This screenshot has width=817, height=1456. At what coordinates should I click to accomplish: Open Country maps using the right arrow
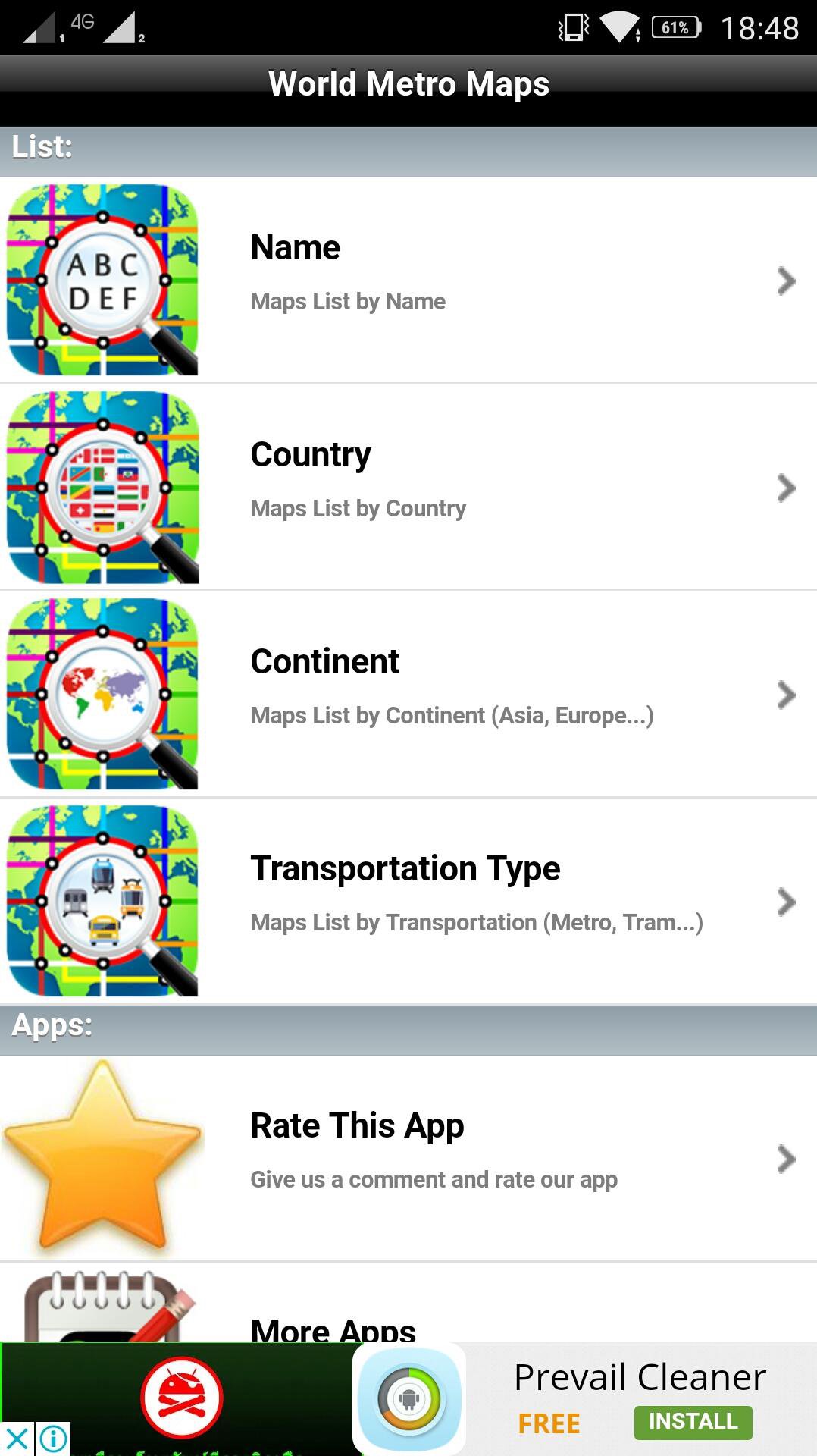click(786, 488)
